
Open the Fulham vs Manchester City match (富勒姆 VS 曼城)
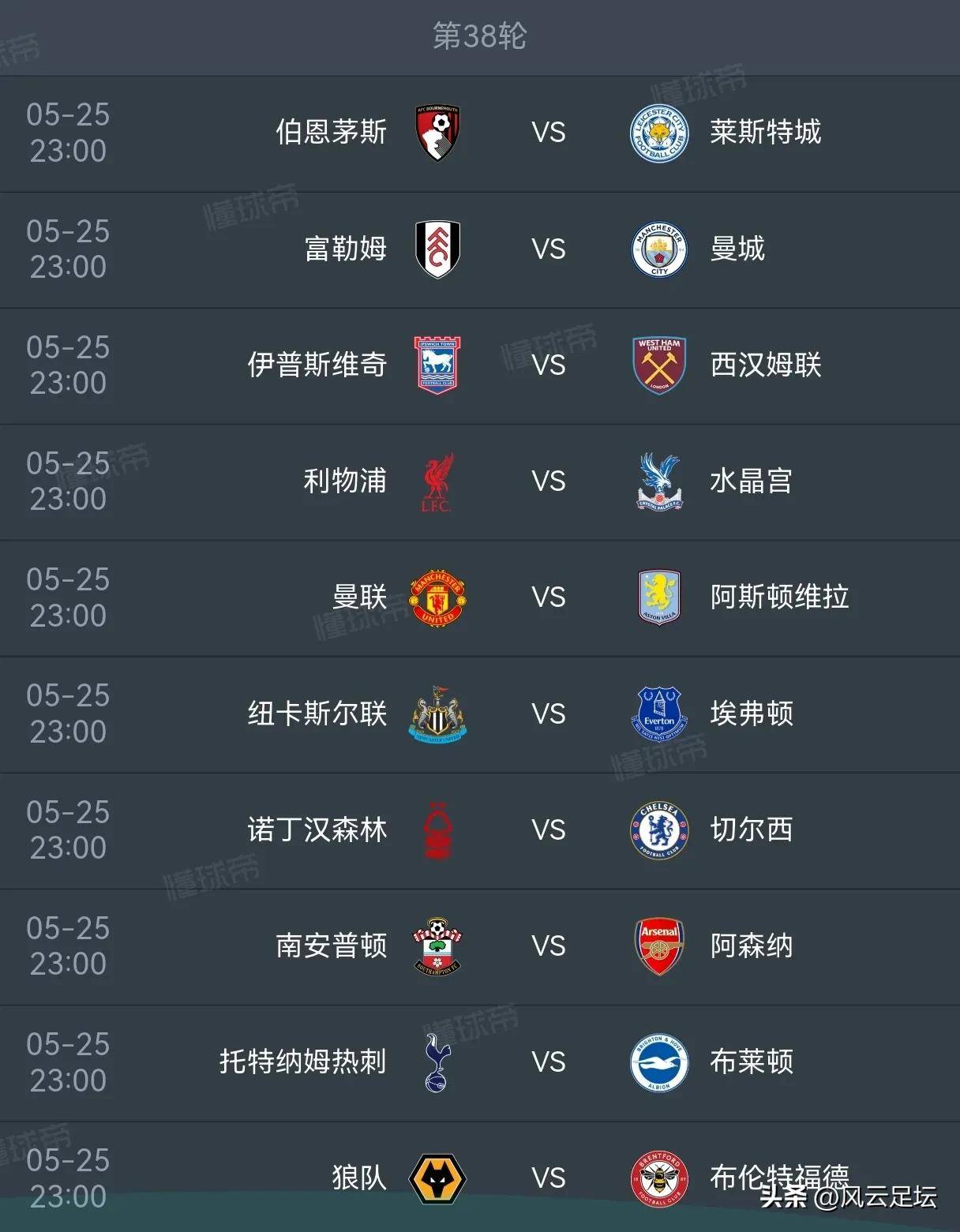(548, 249)
